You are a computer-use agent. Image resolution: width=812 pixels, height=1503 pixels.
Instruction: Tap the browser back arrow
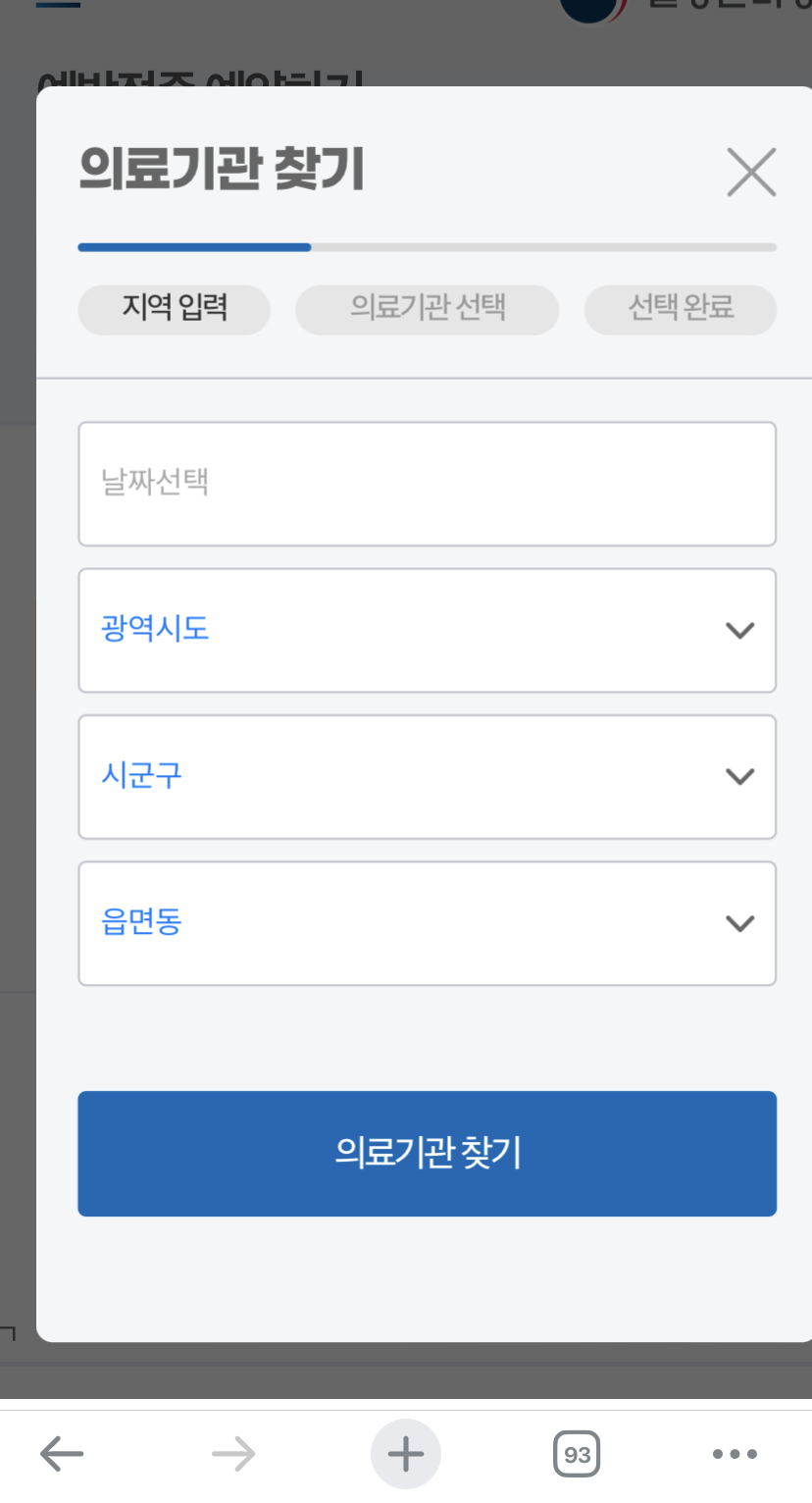[x=61, y=1453]
